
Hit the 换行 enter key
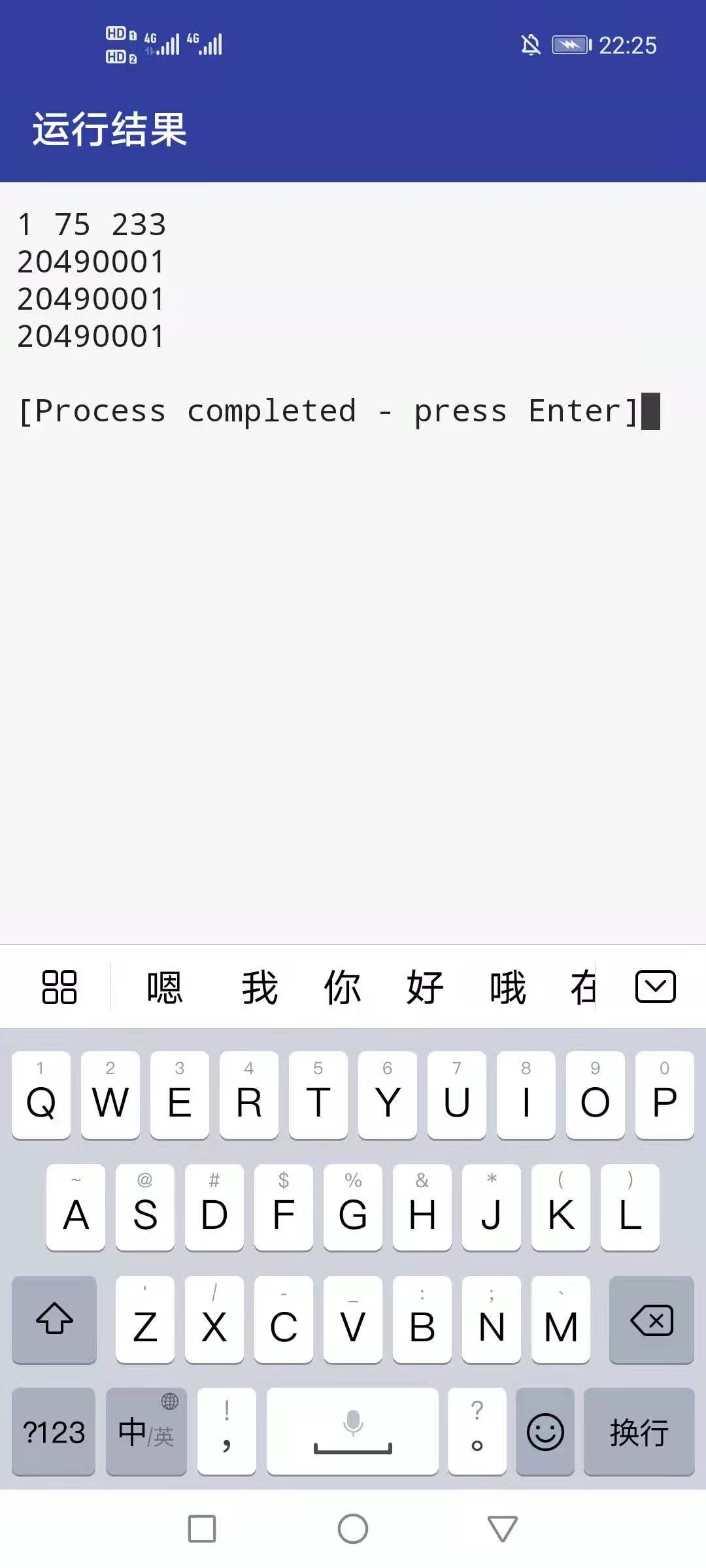point(639,1432)
